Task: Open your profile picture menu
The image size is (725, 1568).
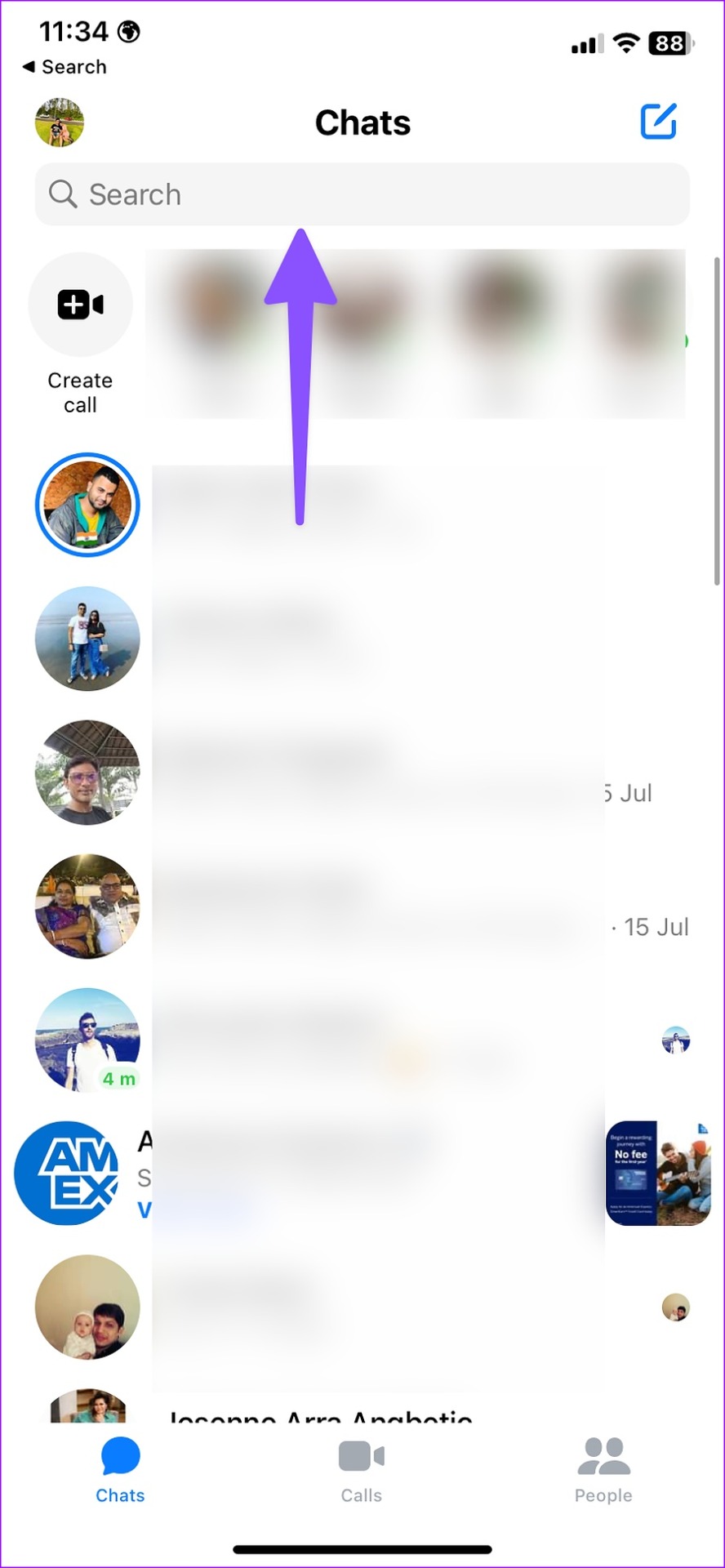Action: [x=60, y=123]
